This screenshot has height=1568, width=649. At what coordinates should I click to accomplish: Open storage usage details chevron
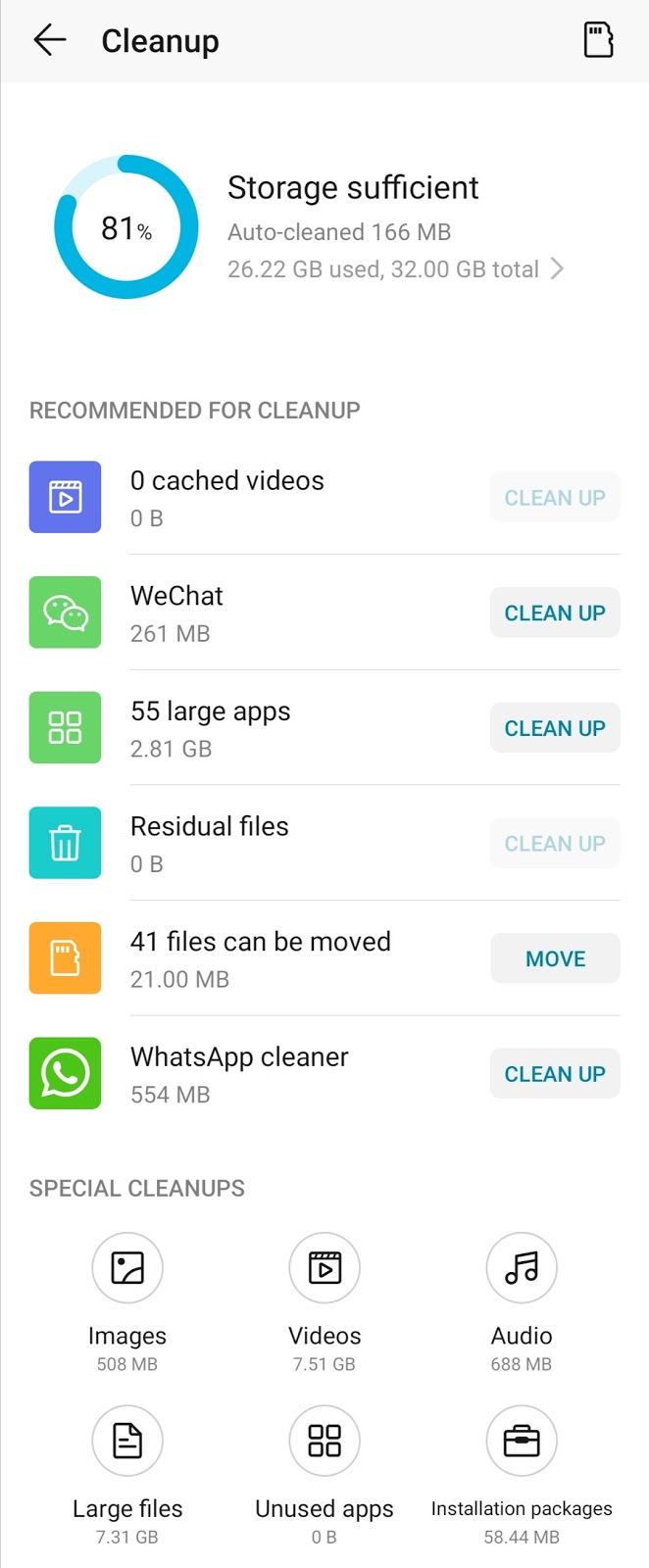point(557,269)
